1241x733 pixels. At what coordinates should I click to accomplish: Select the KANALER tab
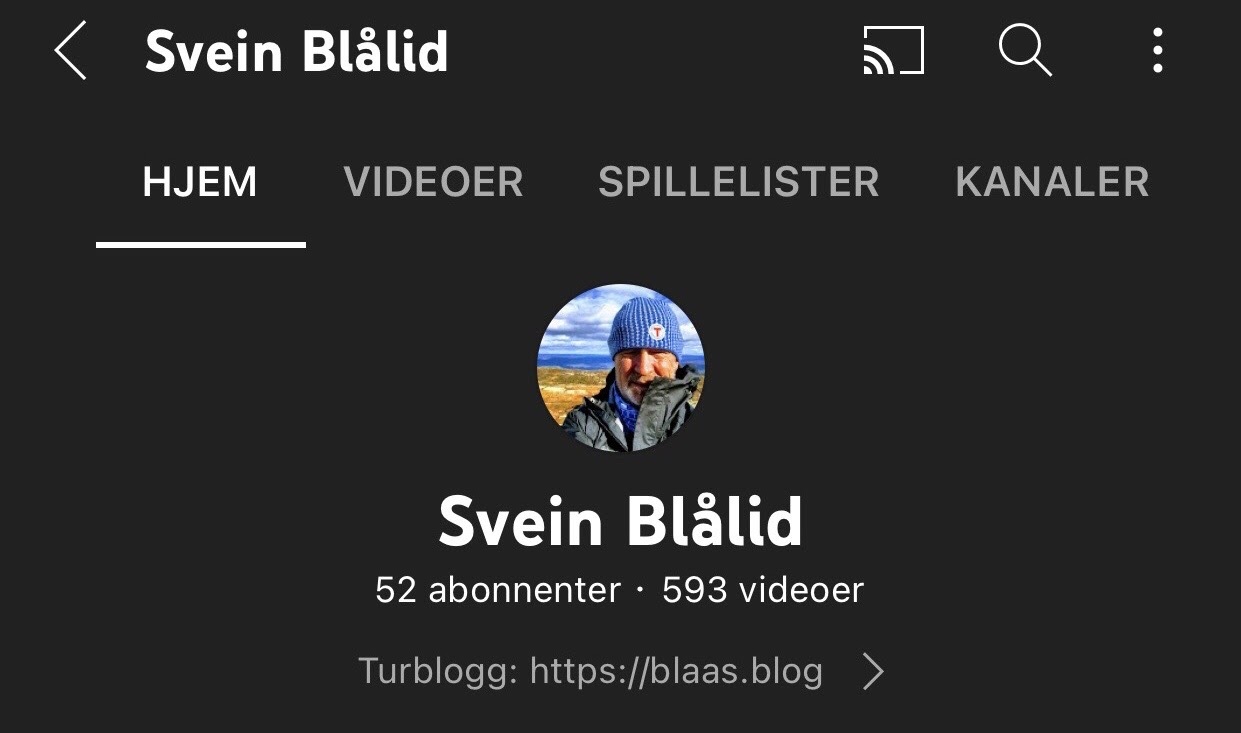pos(1051,183)
